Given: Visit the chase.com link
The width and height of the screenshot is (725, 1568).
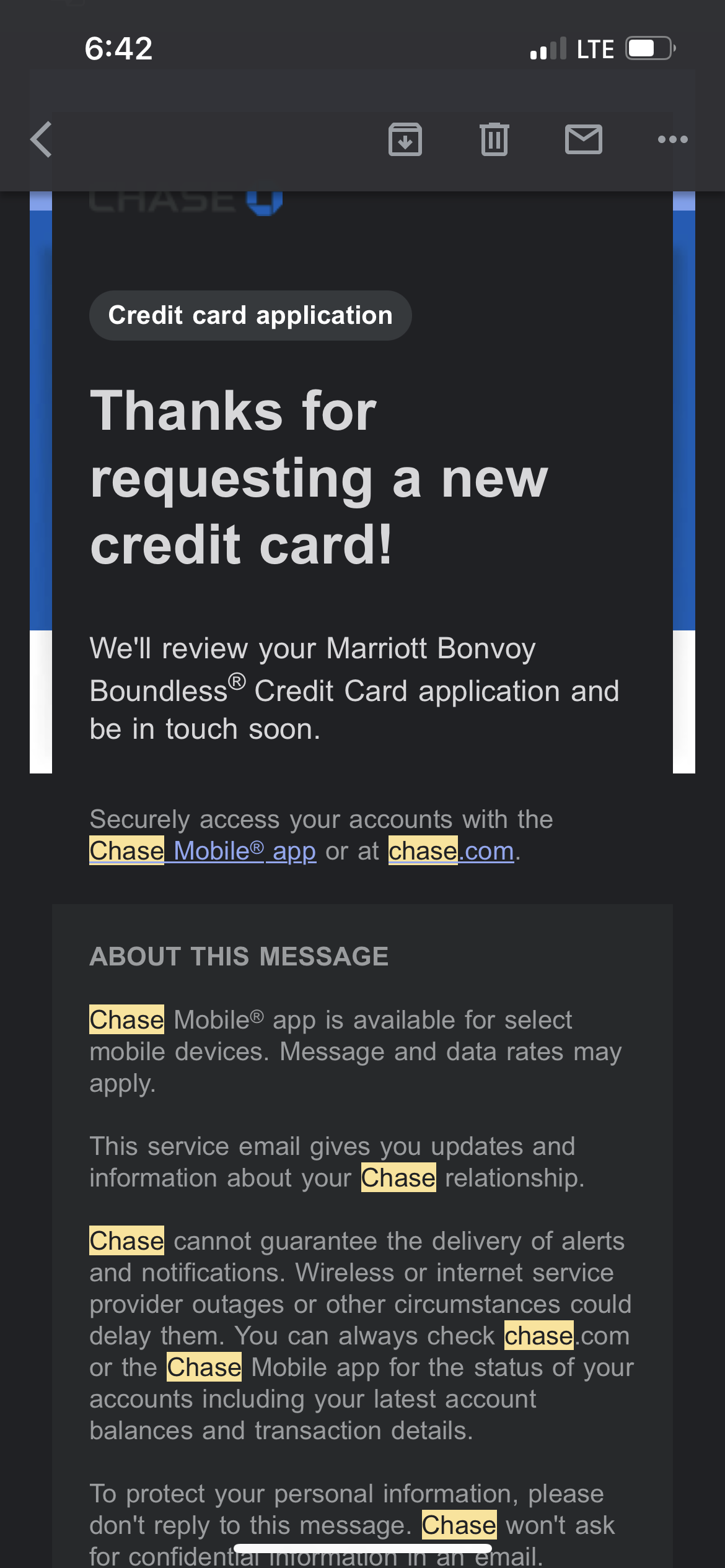Looking at the screenshot, I should click(451, 852).
